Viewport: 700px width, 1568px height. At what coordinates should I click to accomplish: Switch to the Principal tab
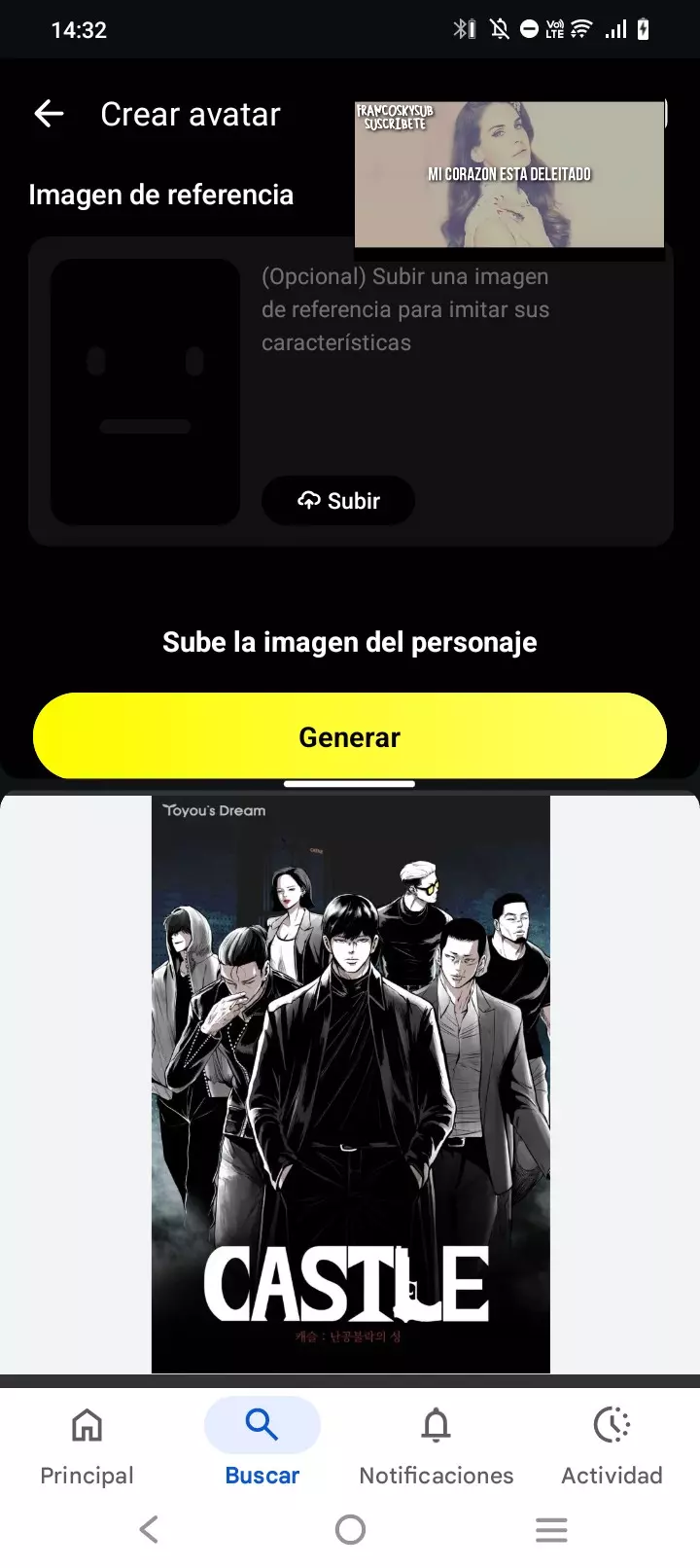click(x=87, y=1446)
